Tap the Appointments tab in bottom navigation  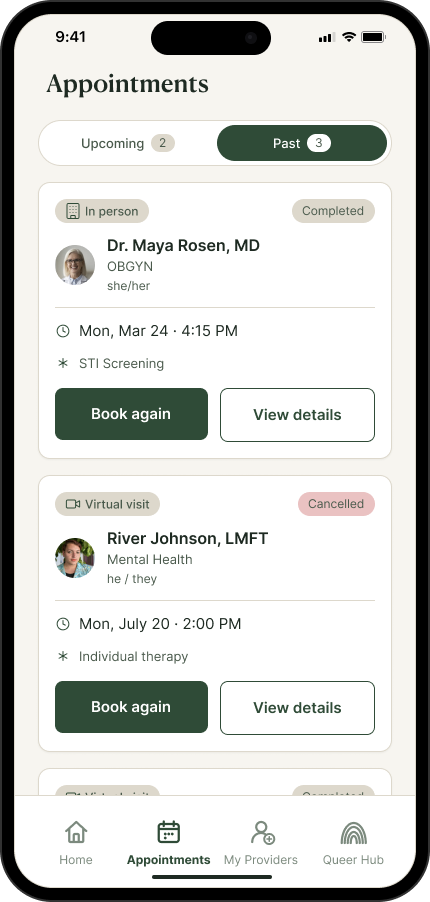169,843
